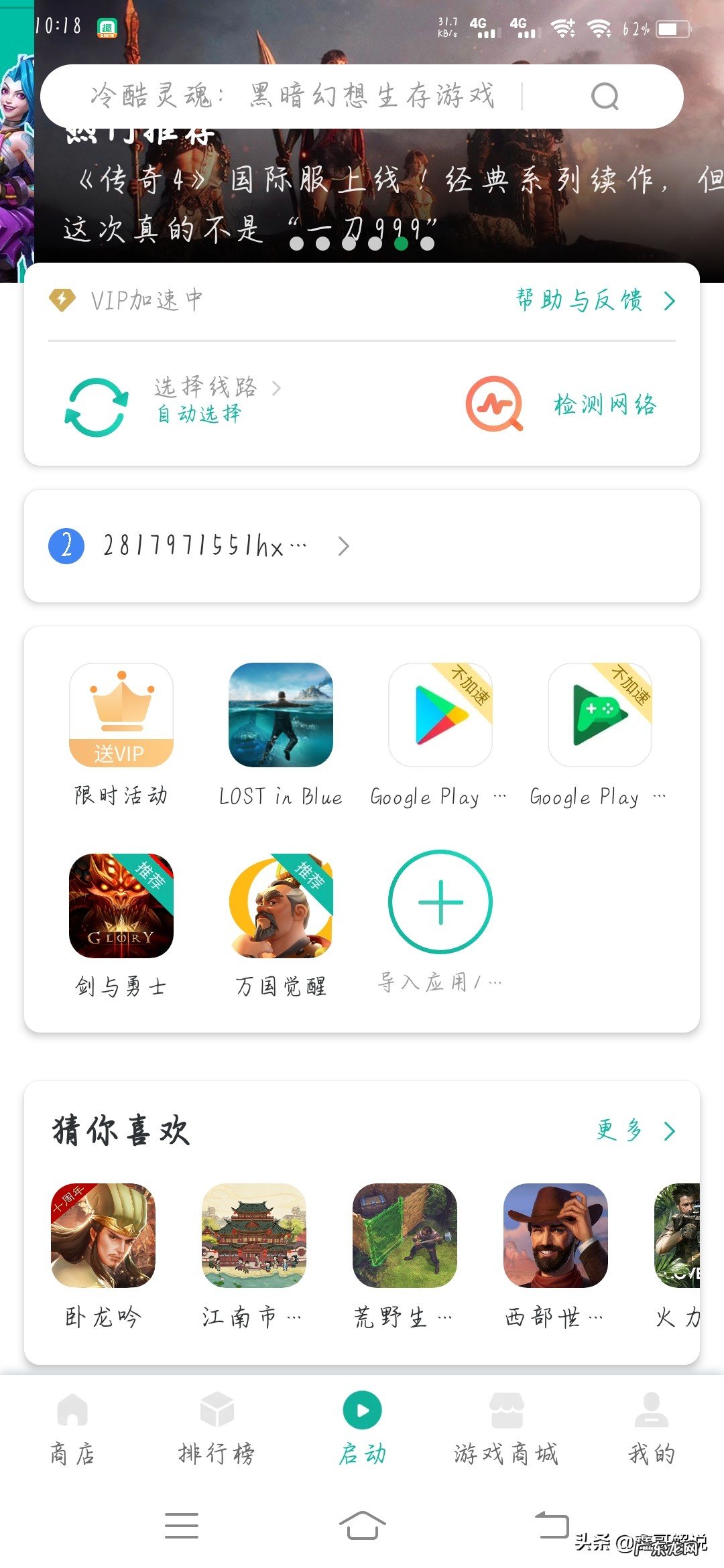Launch the 剑与勇士 game

(x=122, y=907)
